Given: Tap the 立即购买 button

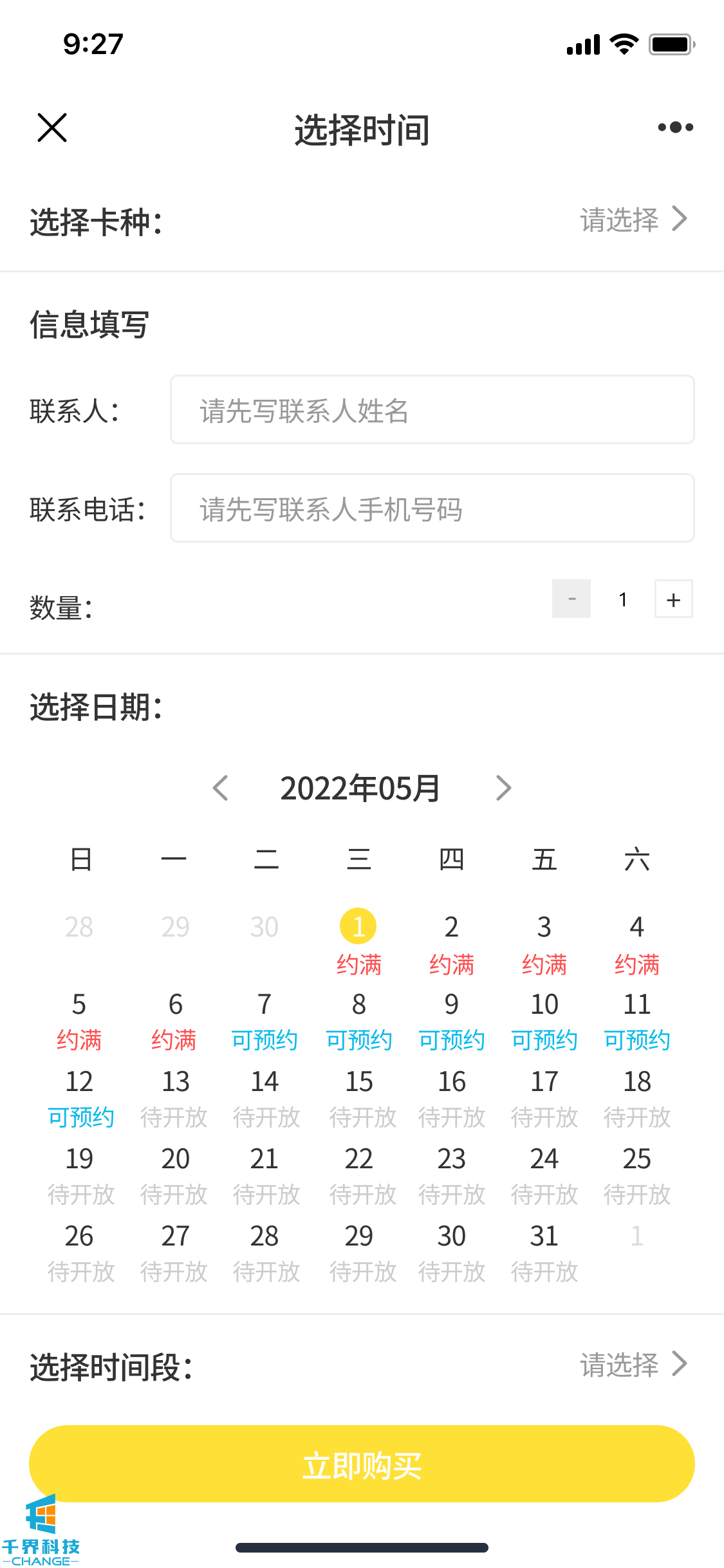Looking at the screenshot, I should point(362,1464).
